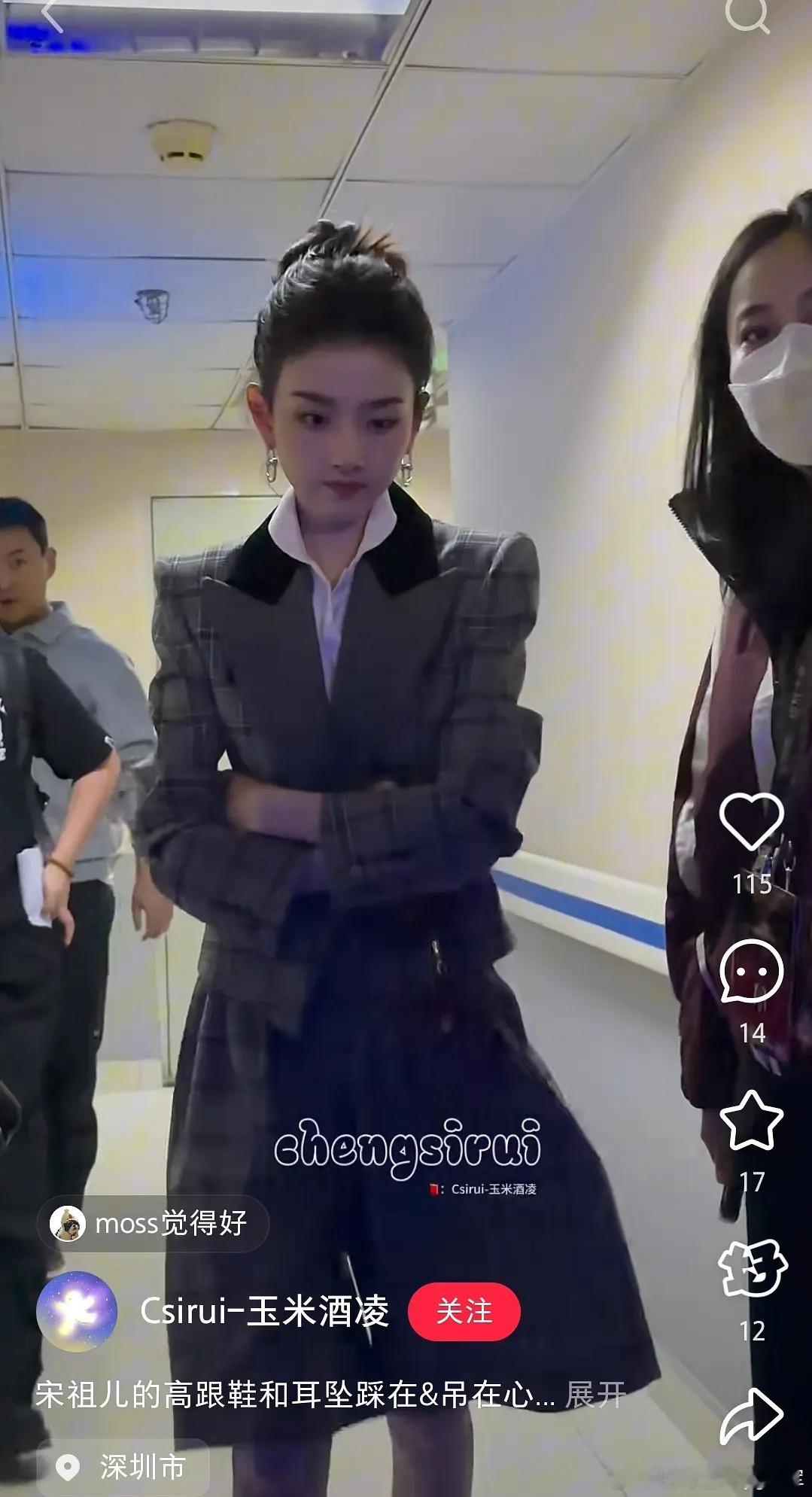Viewport: 812px width, 1497px height.
Task: Open the 深圳市 location tag
Action: coord(123,1467)
